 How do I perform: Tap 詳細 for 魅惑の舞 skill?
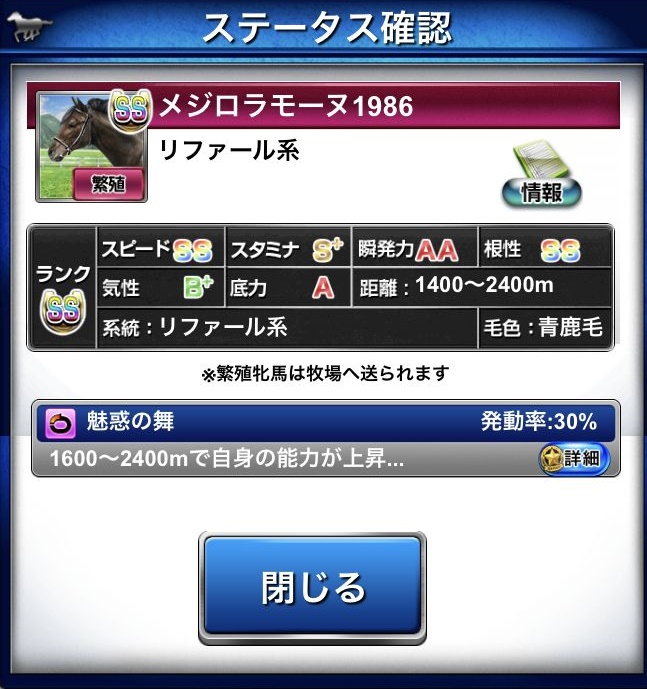pyautogui.click(x=573, y=458)
